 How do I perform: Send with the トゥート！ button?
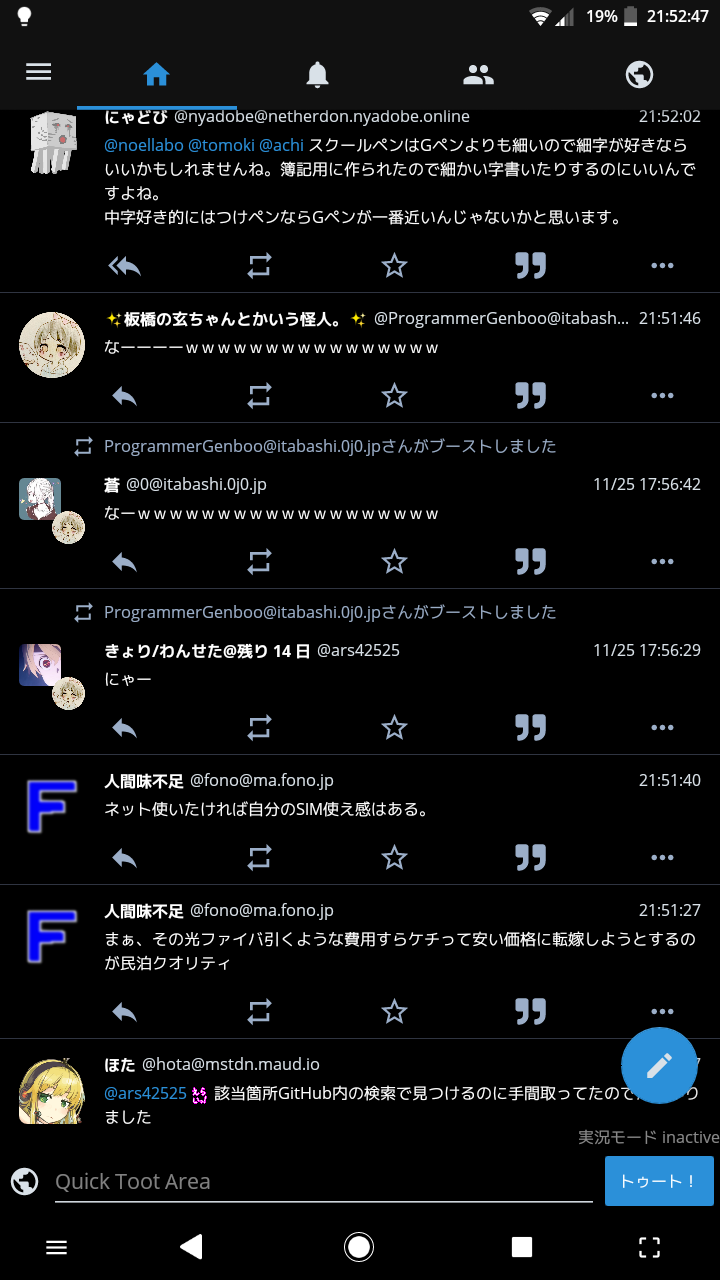point(659,1182)
